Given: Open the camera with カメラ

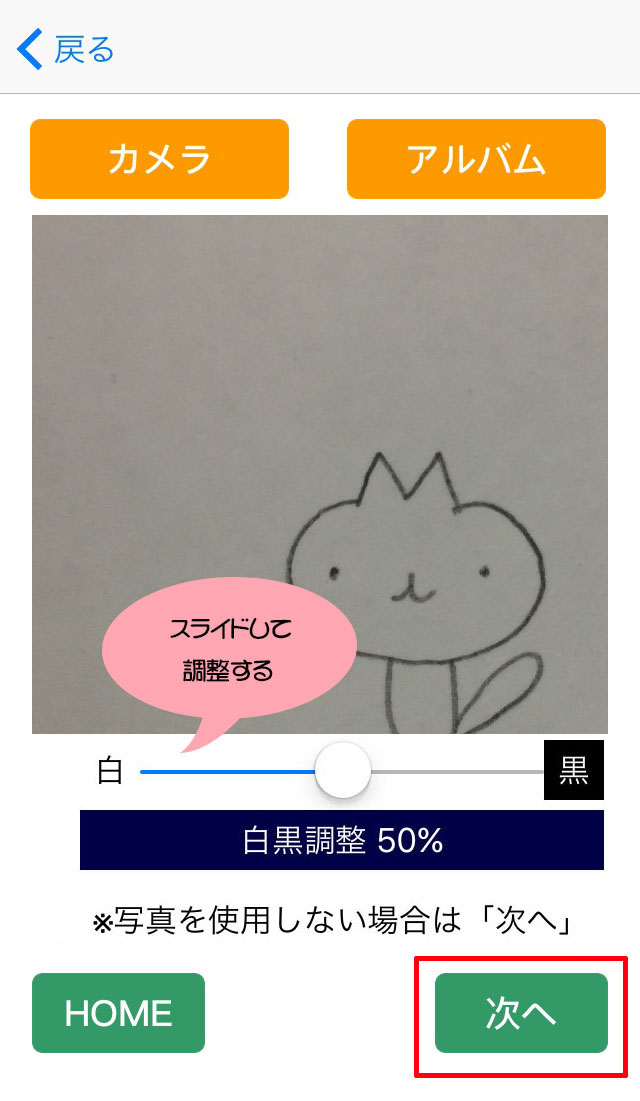Looking at the screenshot, I should pos(159,159).
